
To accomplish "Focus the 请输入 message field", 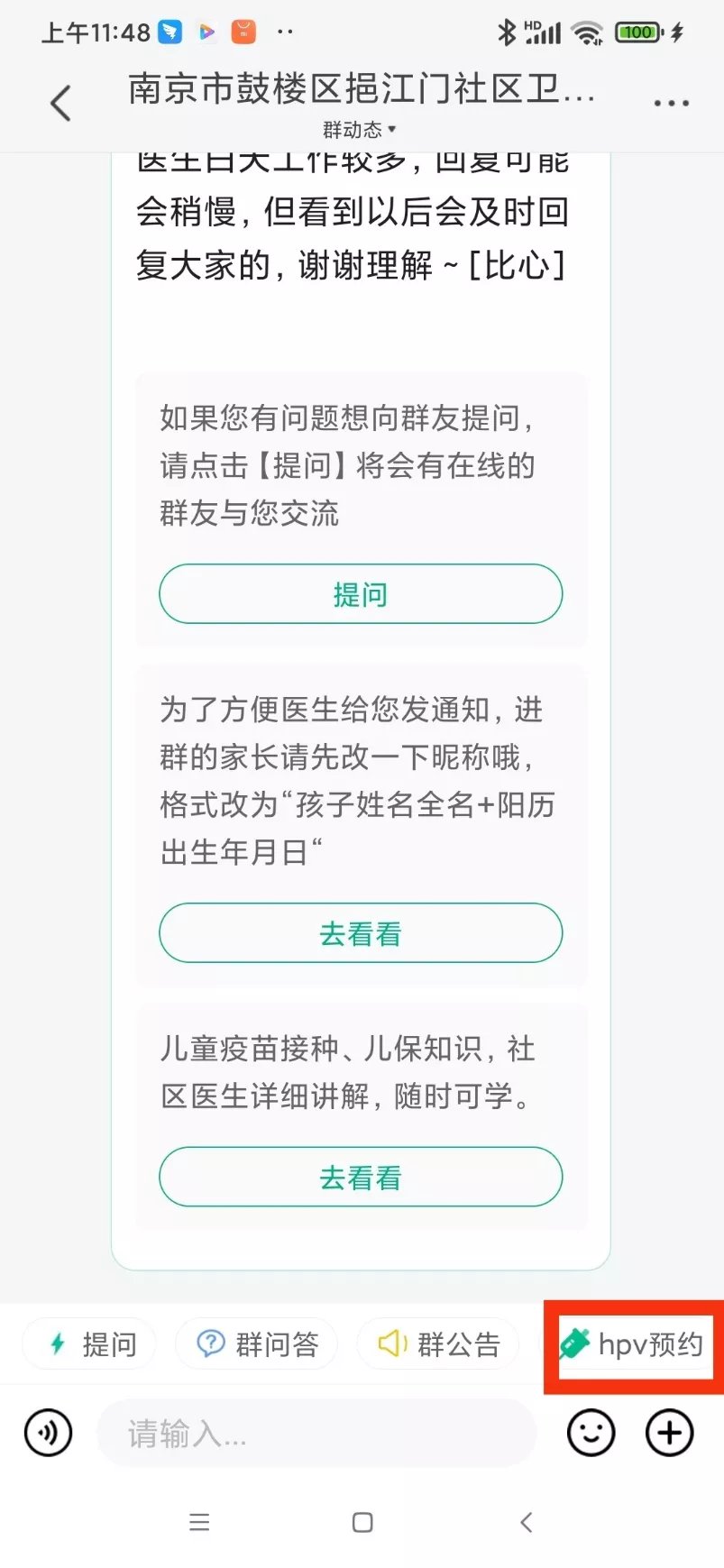I will (x=316, y=1433).
